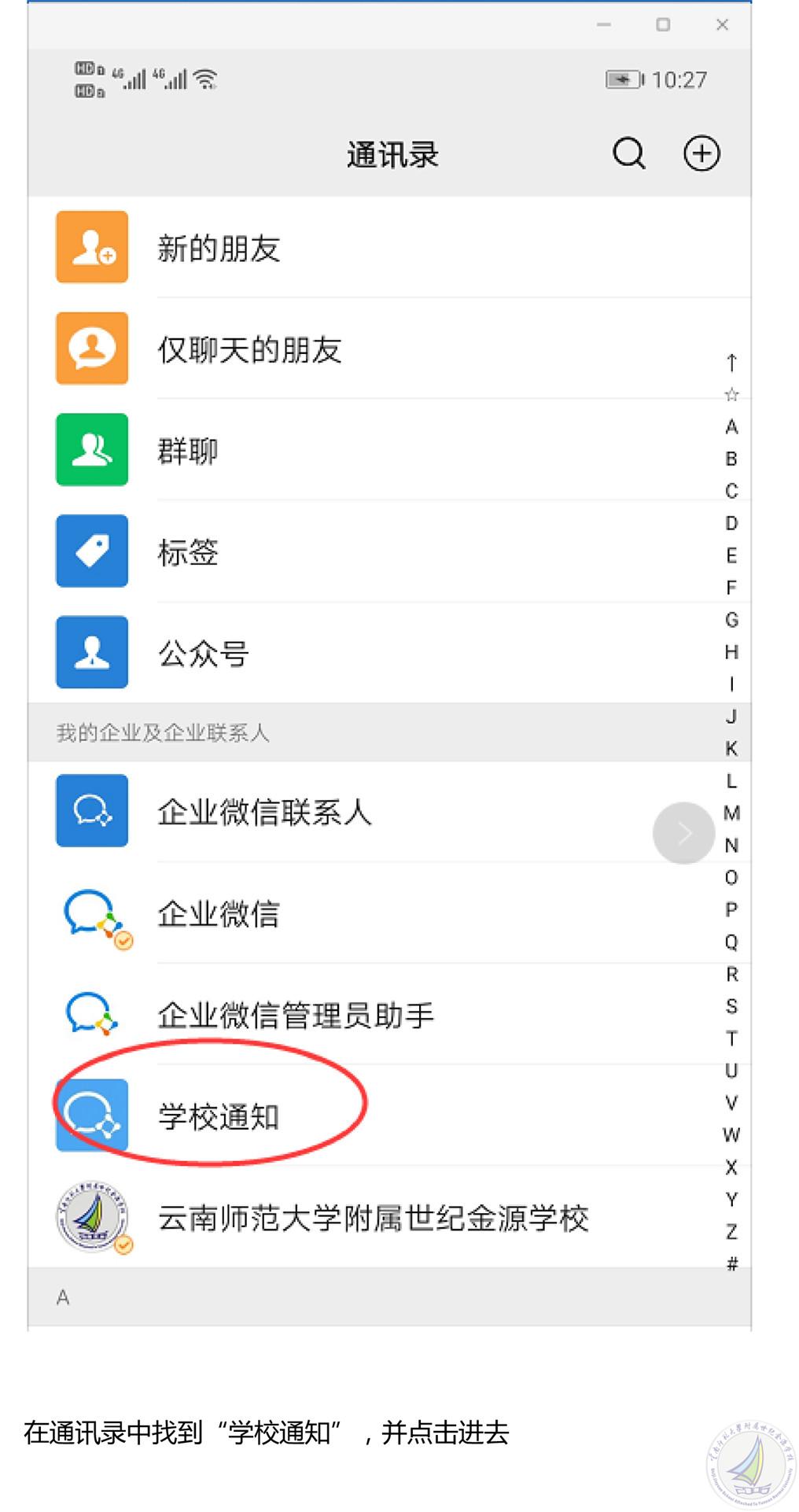Open 群聊 group chats

(188, 451)
